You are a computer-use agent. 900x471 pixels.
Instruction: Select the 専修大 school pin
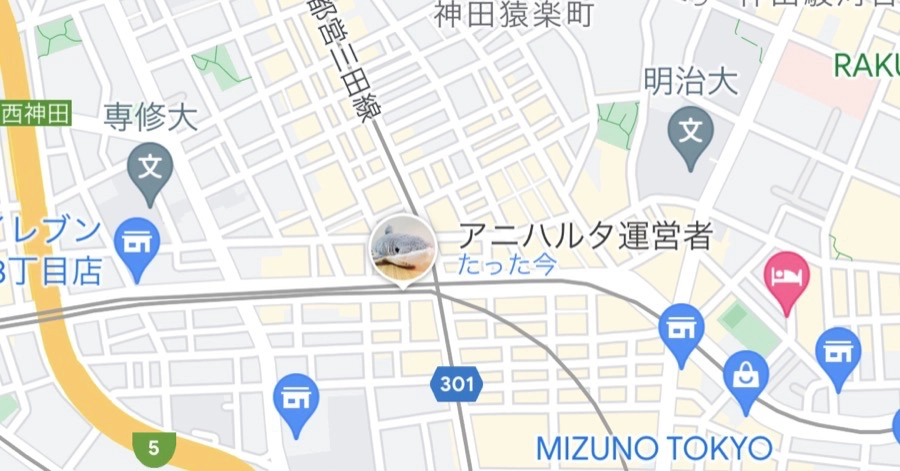pyautogui.click(x=150, y=167)
